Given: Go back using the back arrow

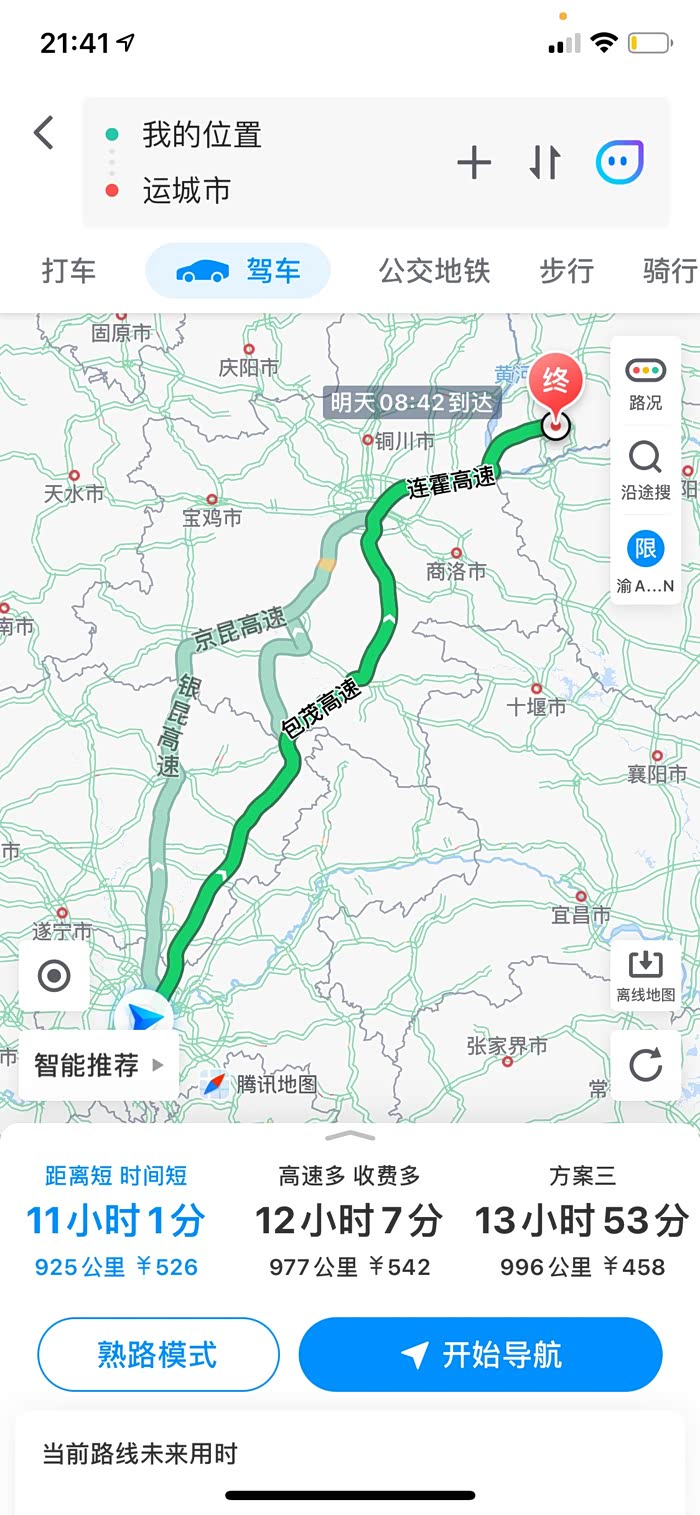Looking at the screenshot, I should point(43,133).
